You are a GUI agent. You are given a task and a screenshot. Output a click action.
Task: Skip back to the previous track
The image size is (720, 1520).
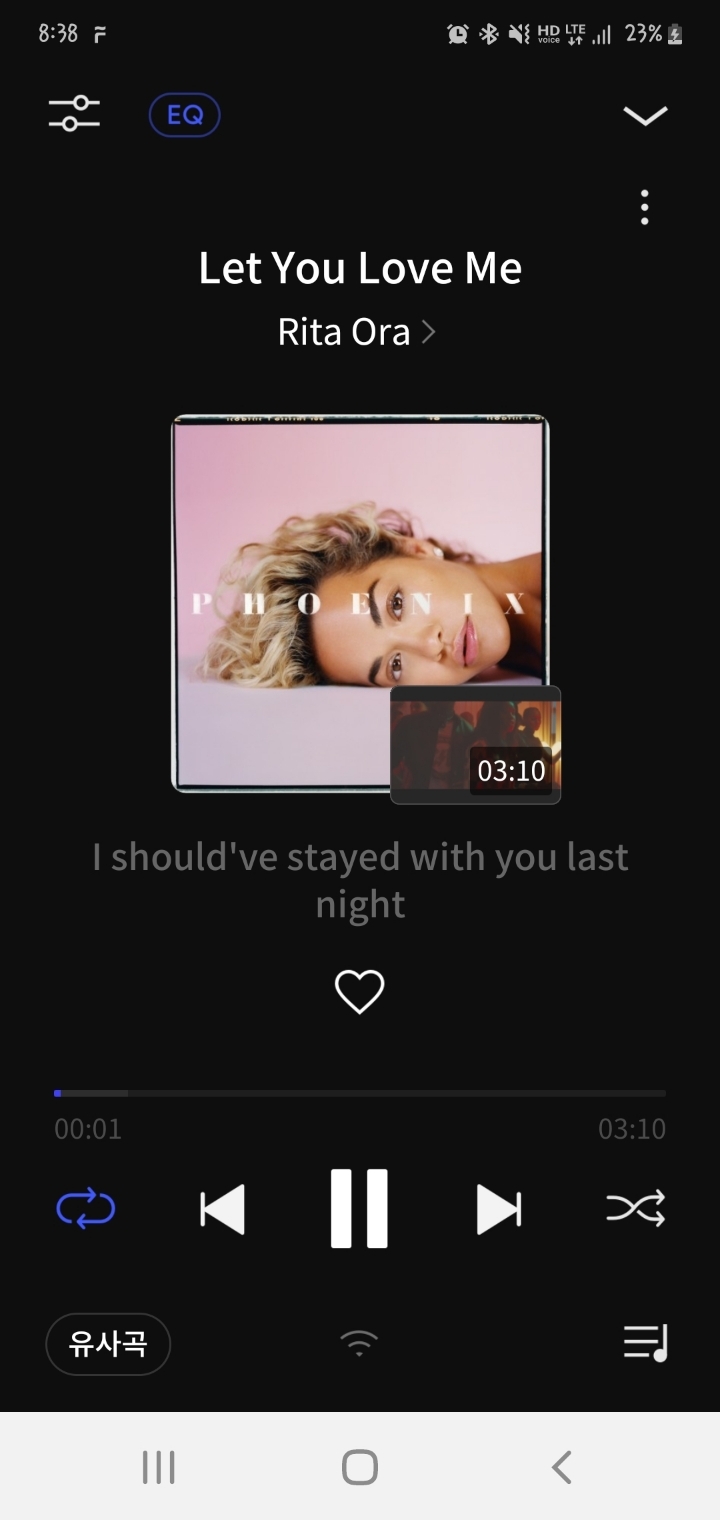tap(222, 1209)
